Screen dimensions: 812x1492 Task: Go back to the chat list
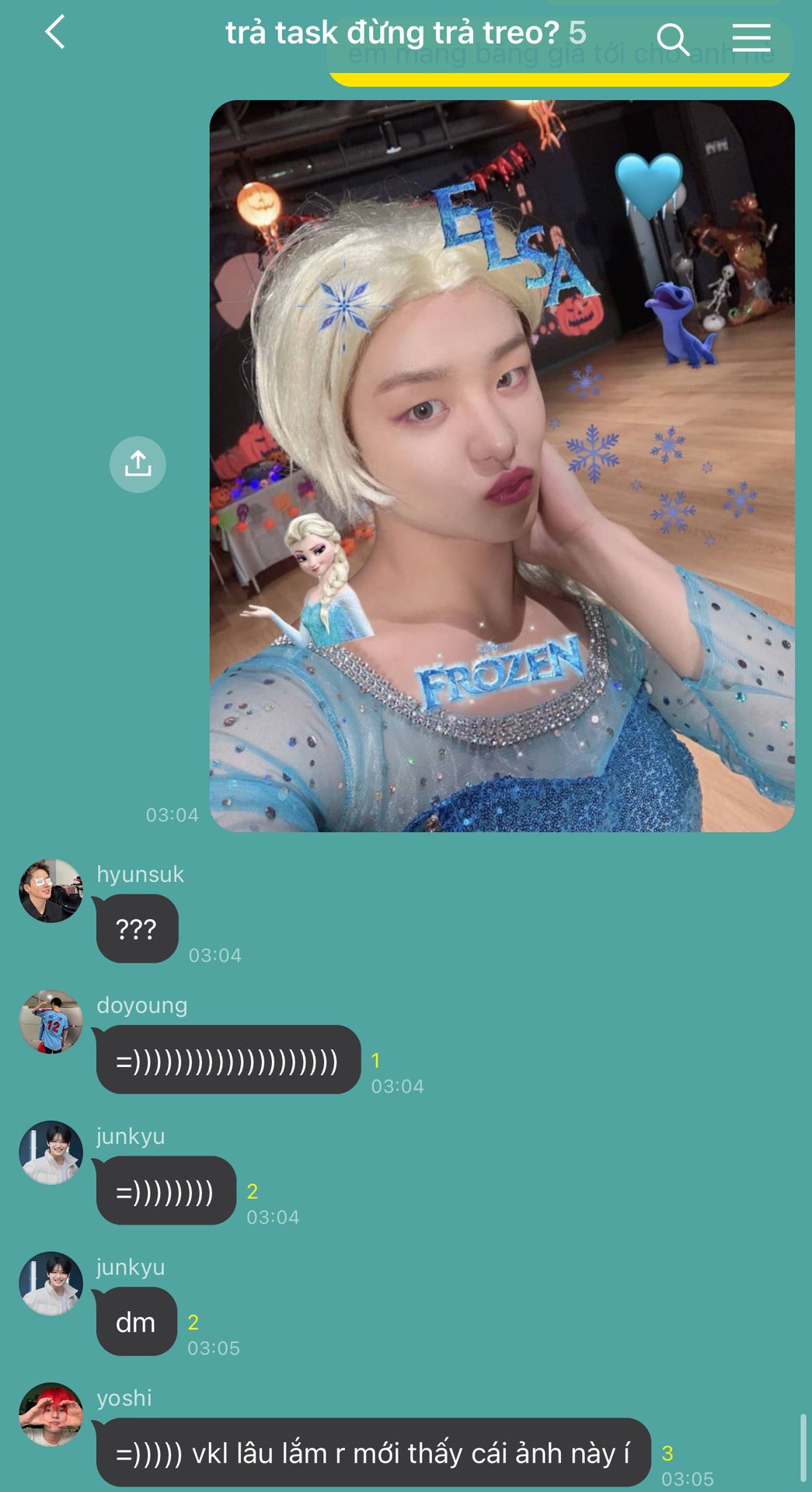coord(55,33)
